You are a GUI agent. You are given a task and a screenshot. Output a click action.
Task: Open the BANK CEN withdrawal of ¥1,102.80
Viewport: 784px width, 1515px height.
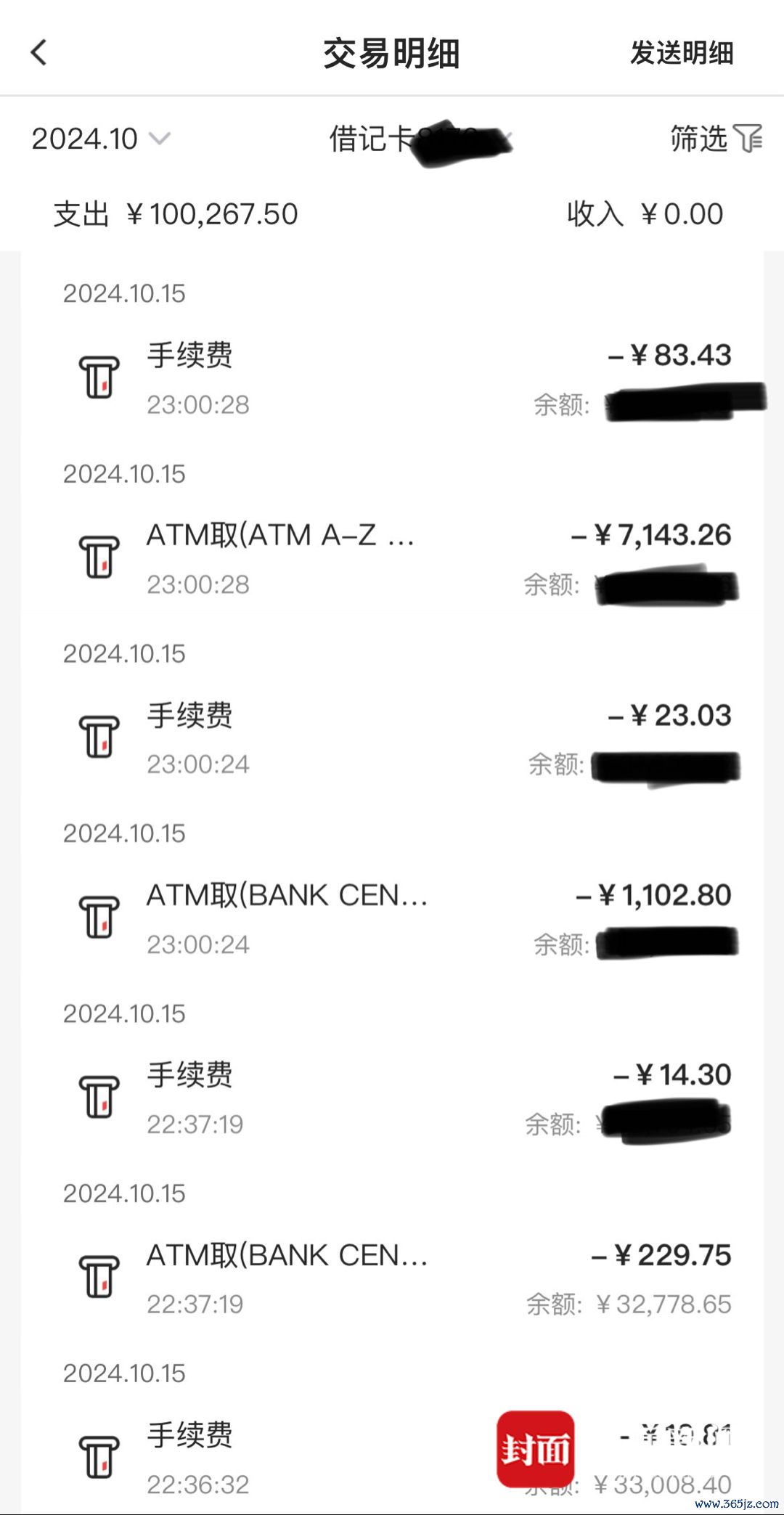click(x=392, y=920)
